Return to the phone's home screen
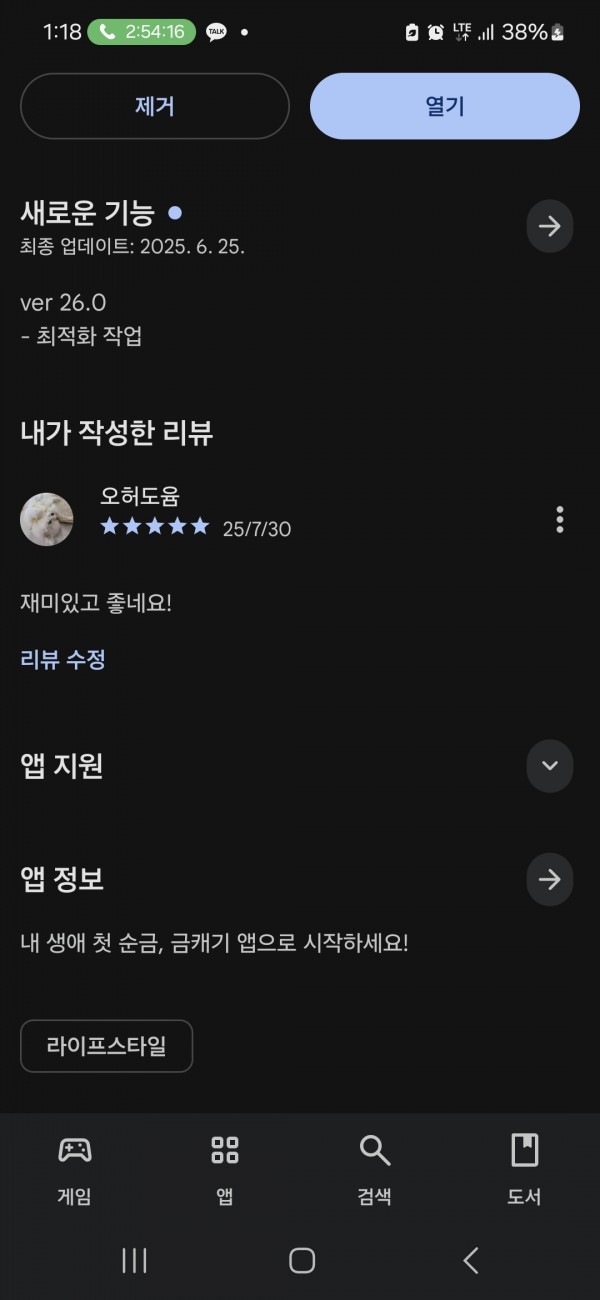The height and width of the screenshot is (1300, 600). click(302, 1260)
